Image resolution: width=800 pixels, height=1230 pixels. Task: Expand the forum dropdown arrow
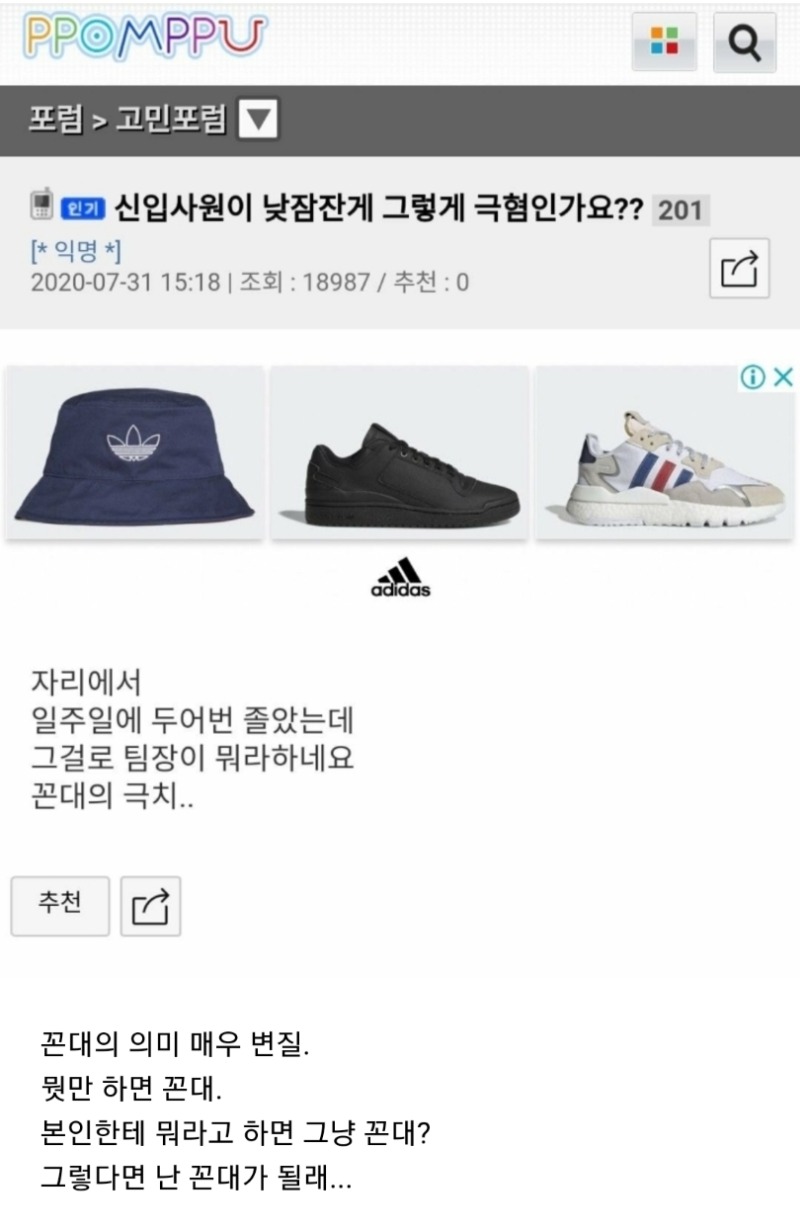[260, 120]
